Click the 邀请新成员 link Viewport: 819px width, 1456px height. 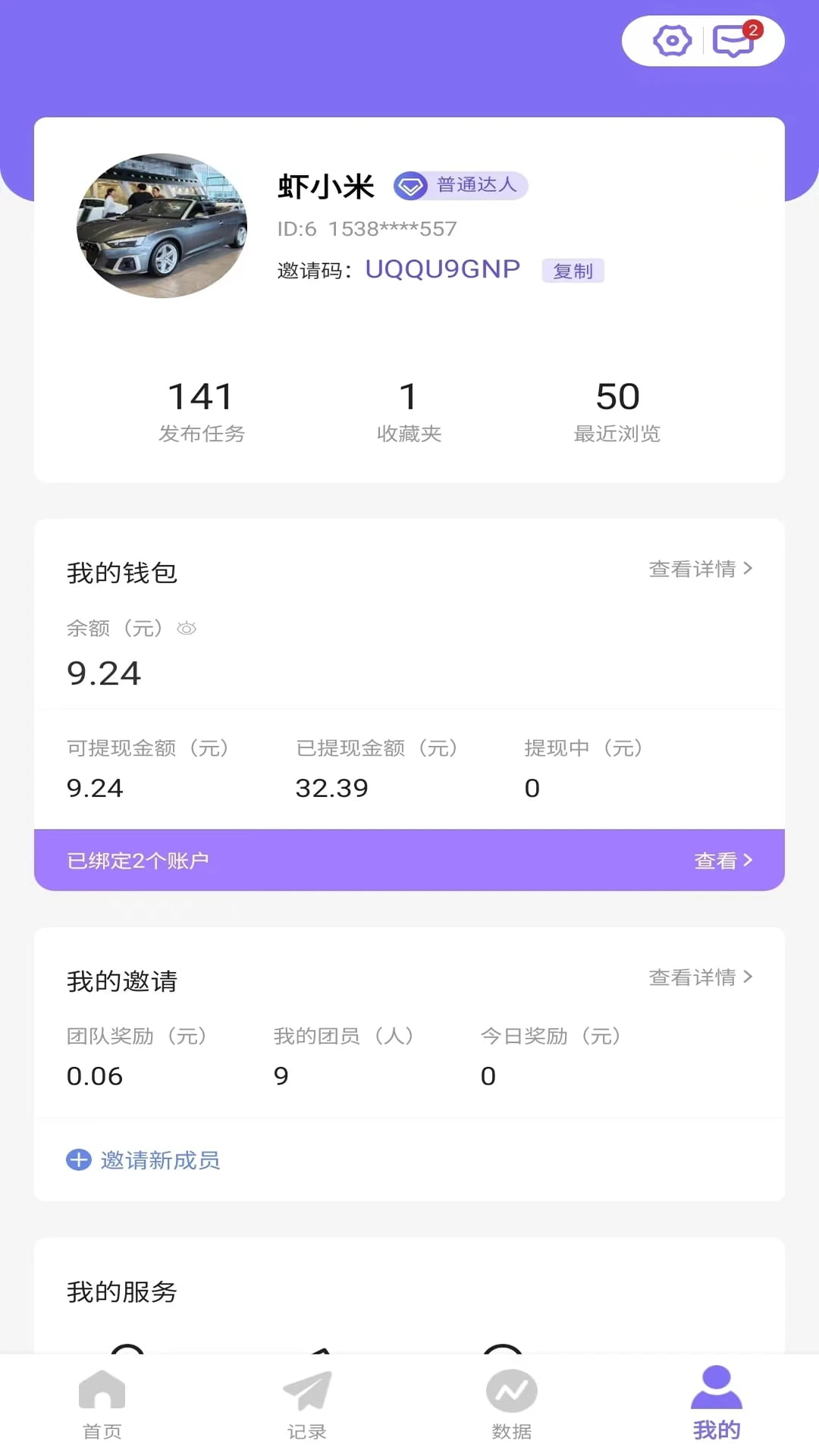point(159,1159)
